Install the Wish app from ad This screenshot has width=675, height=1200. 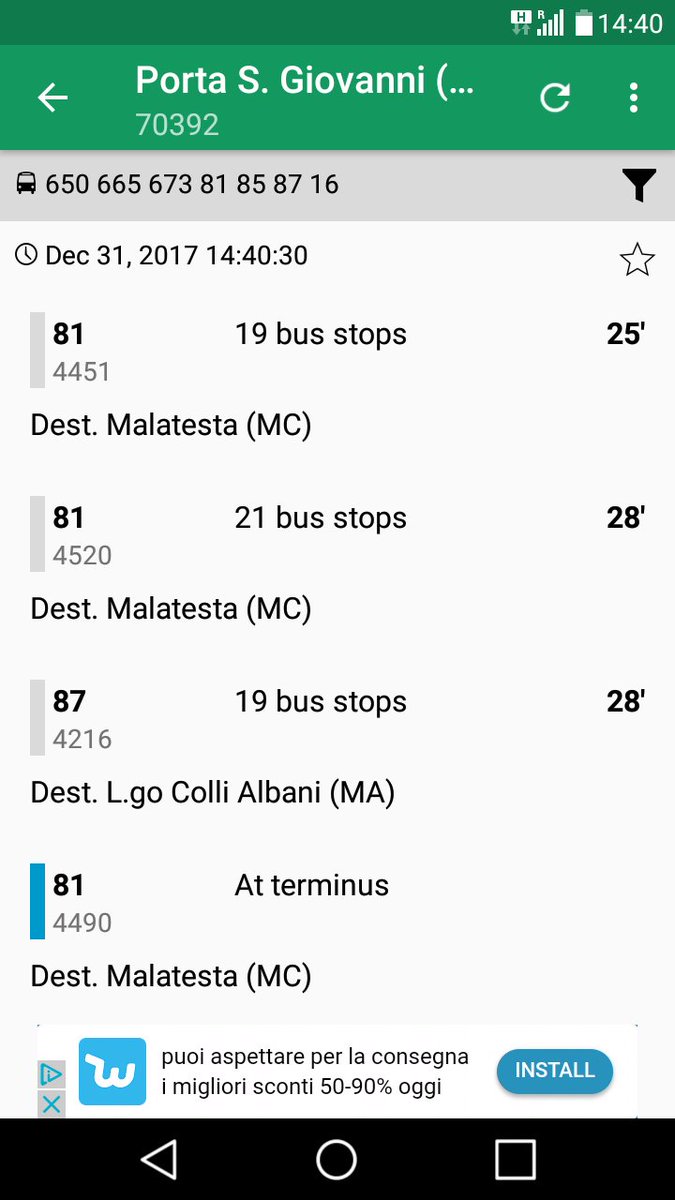(x=554, y=1070)
